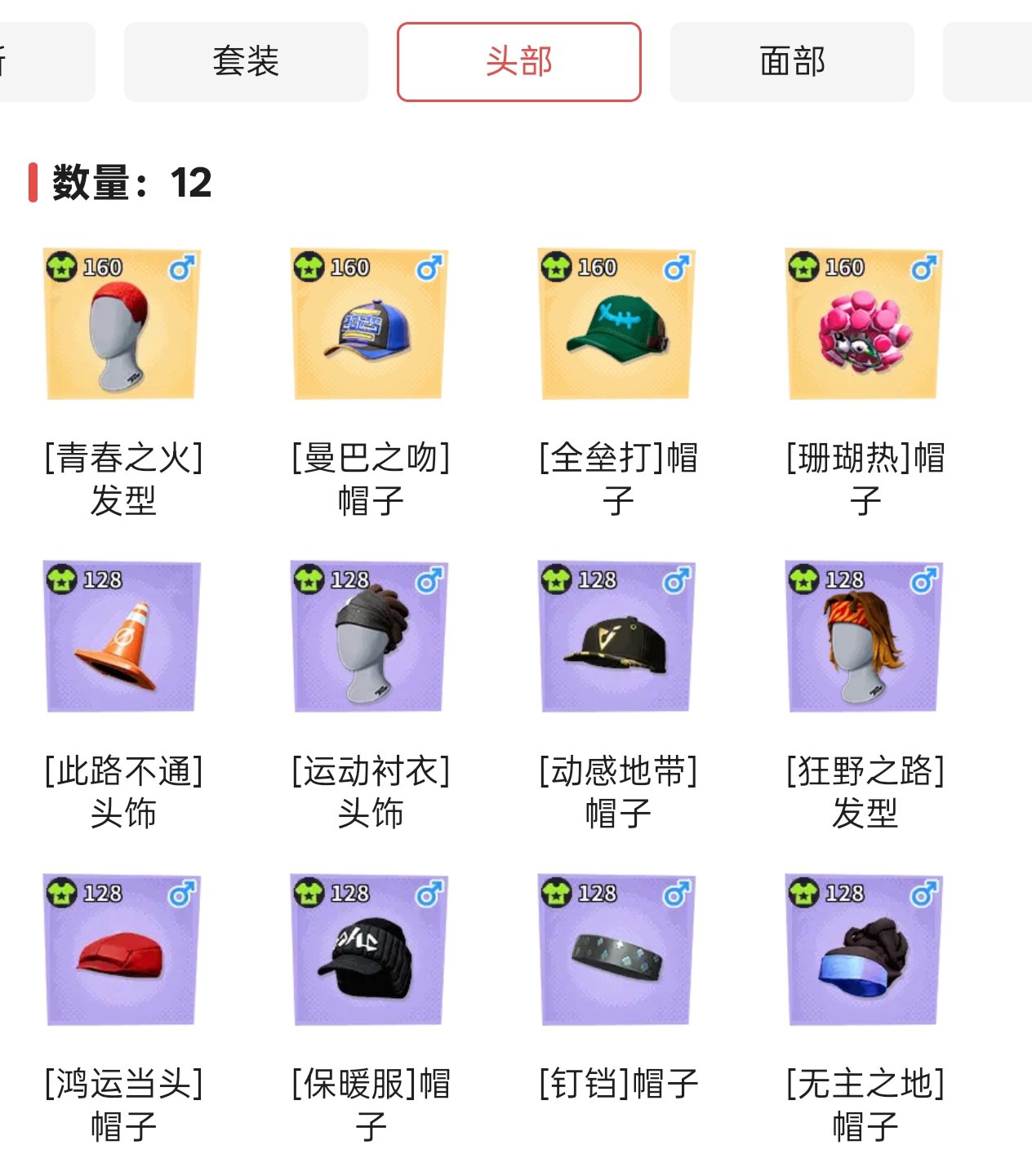Screen dimensions: 1032x1176
Task: Open the [此路不通]头饰 traffic cone
Action: click(x=122, y=637)
